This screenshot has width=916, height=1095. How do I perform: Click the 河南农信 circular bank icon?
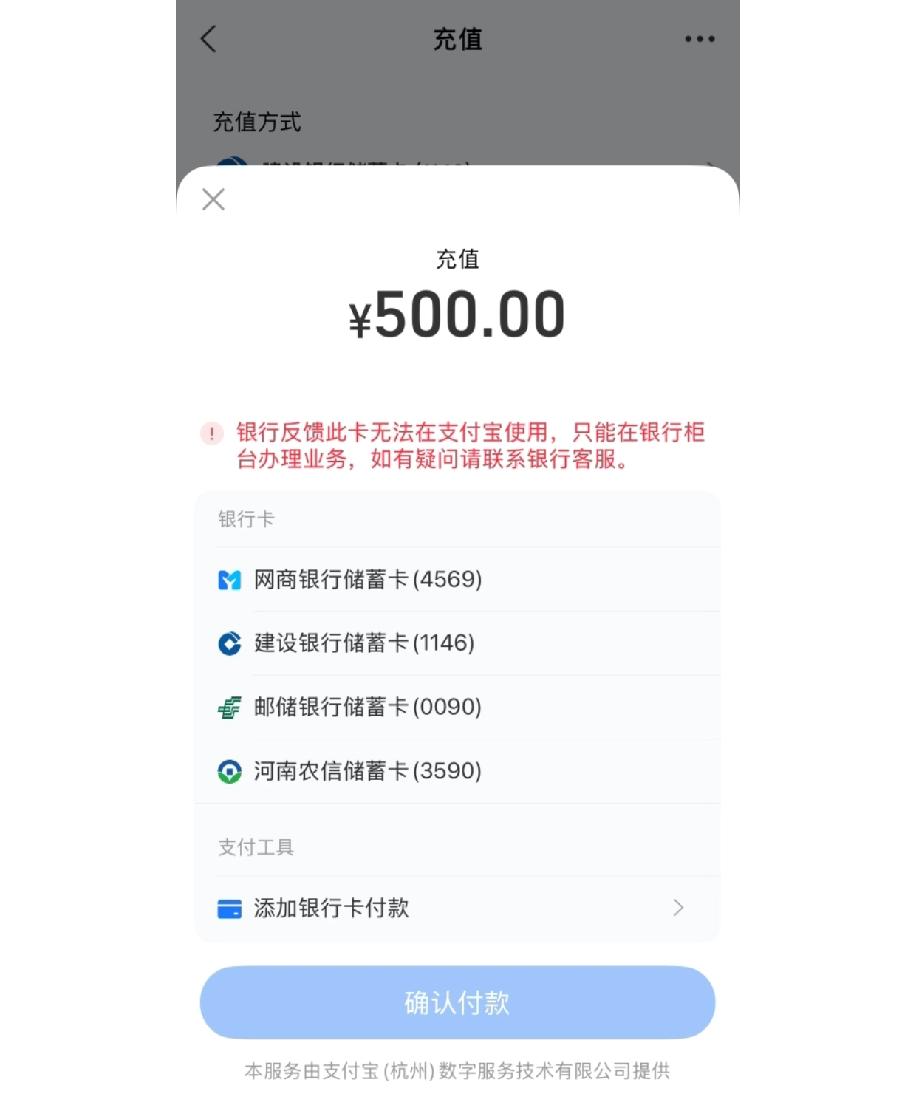pos(230,771)
